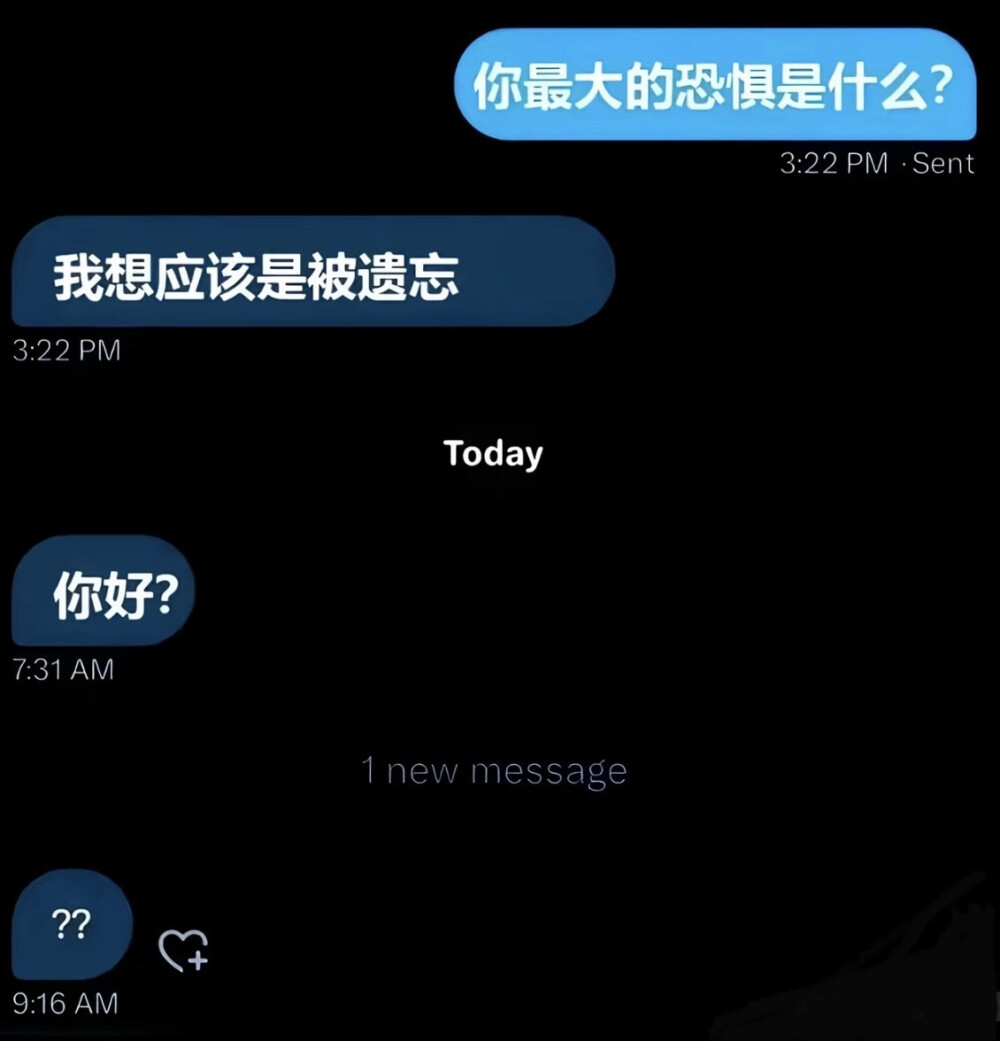The image size is (1000, 1041).
Task: Tap the most recent received message
Action: coord(70,925)
